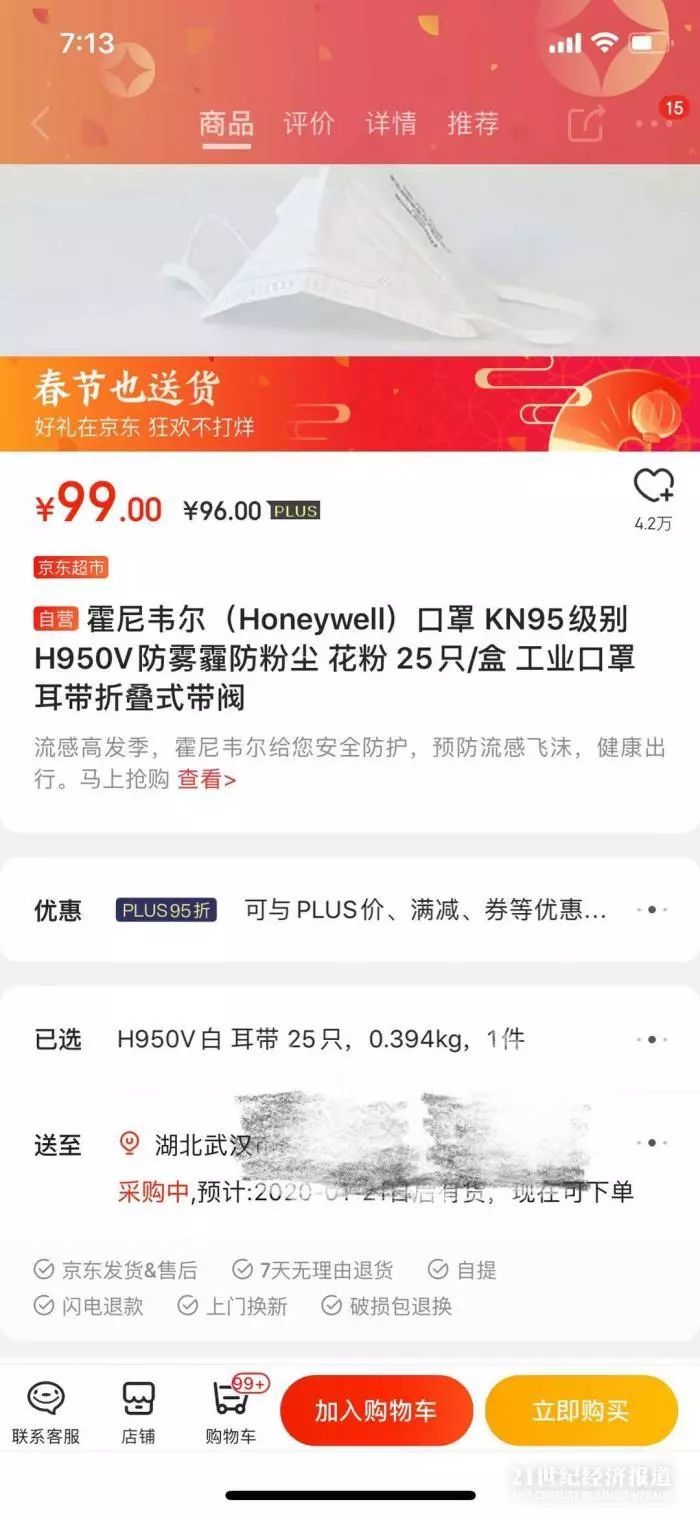Visit the 店铺 store page
700x1515 pixels.
[x=138, y=1412]
